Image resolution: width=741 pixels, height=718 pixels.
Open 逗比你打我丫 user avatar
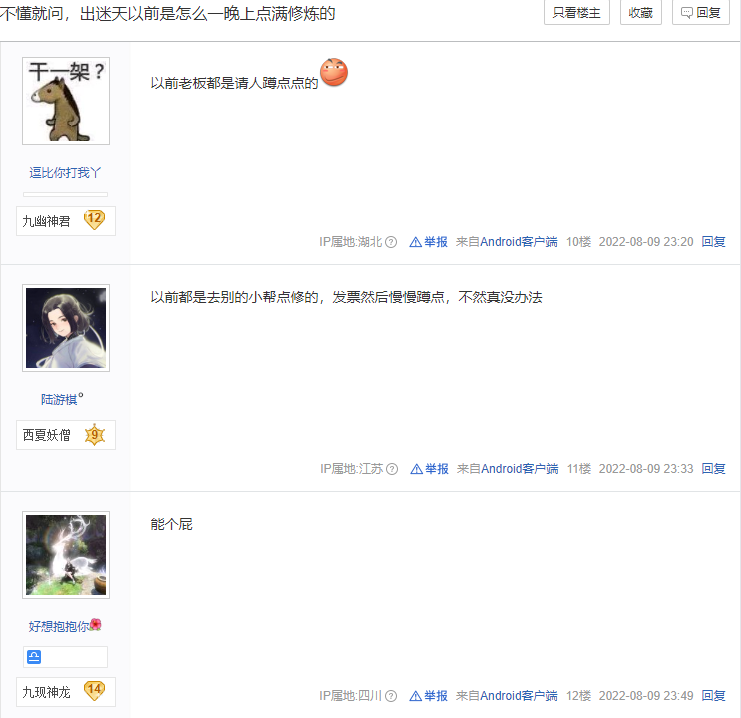tap(66, 101)
